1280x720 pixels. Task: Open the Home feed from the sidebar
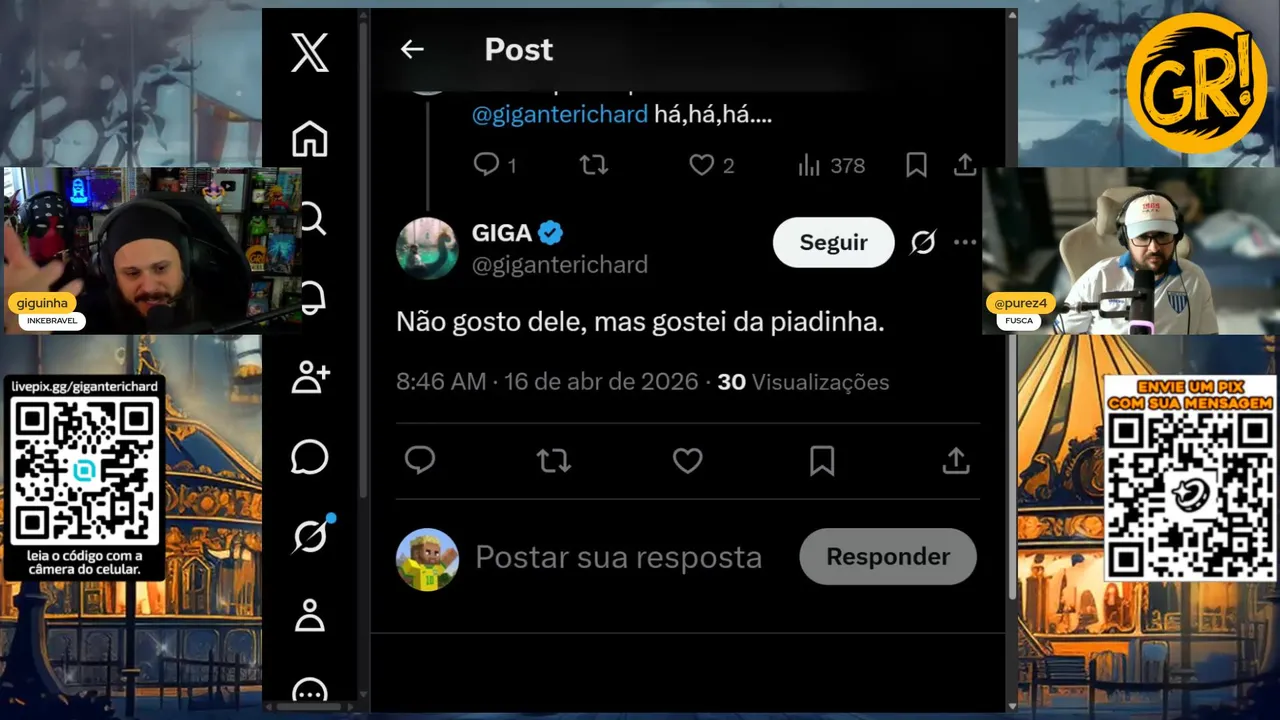pos(310,139)
